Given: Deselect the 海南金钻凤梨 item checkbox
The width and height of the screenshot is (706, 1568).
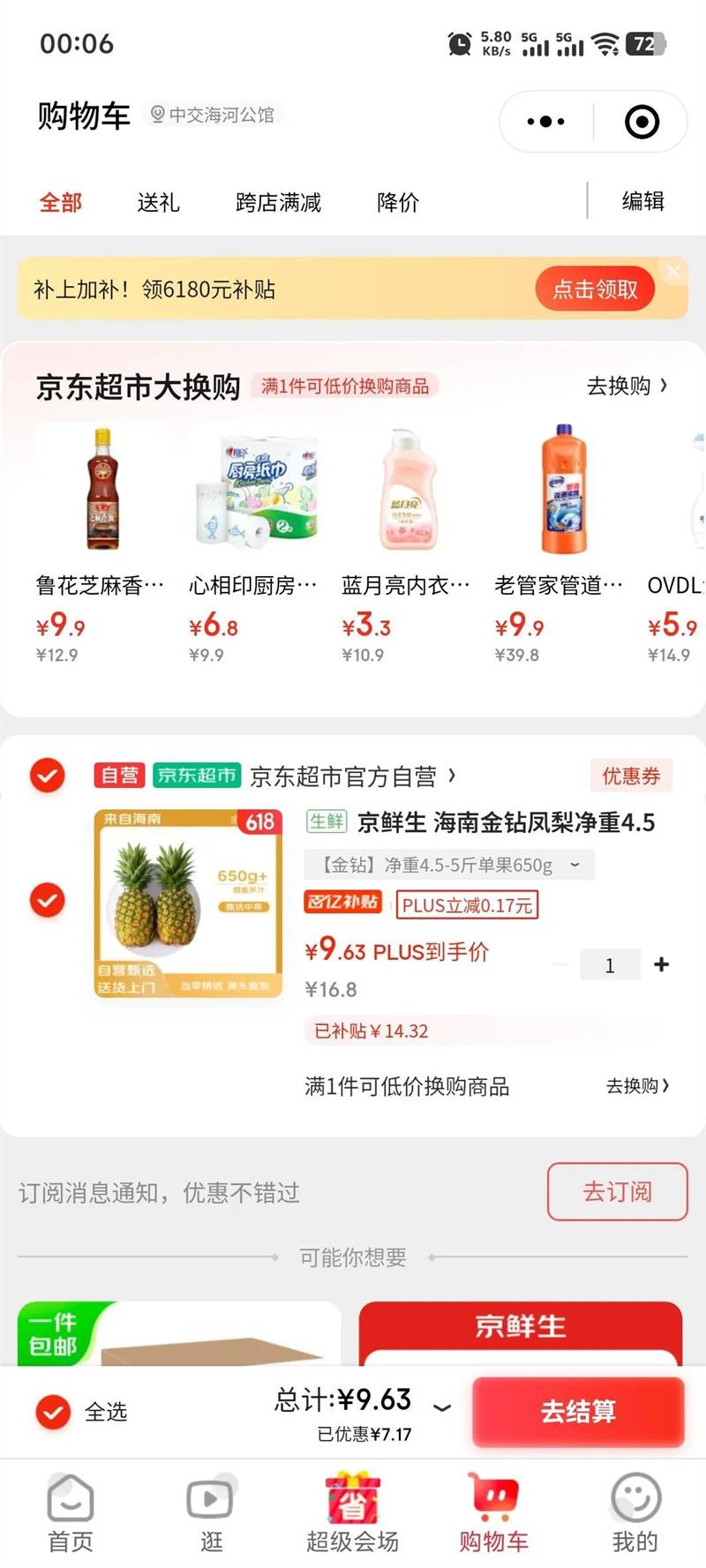Looking at the screenshot, I should point(48,900).
